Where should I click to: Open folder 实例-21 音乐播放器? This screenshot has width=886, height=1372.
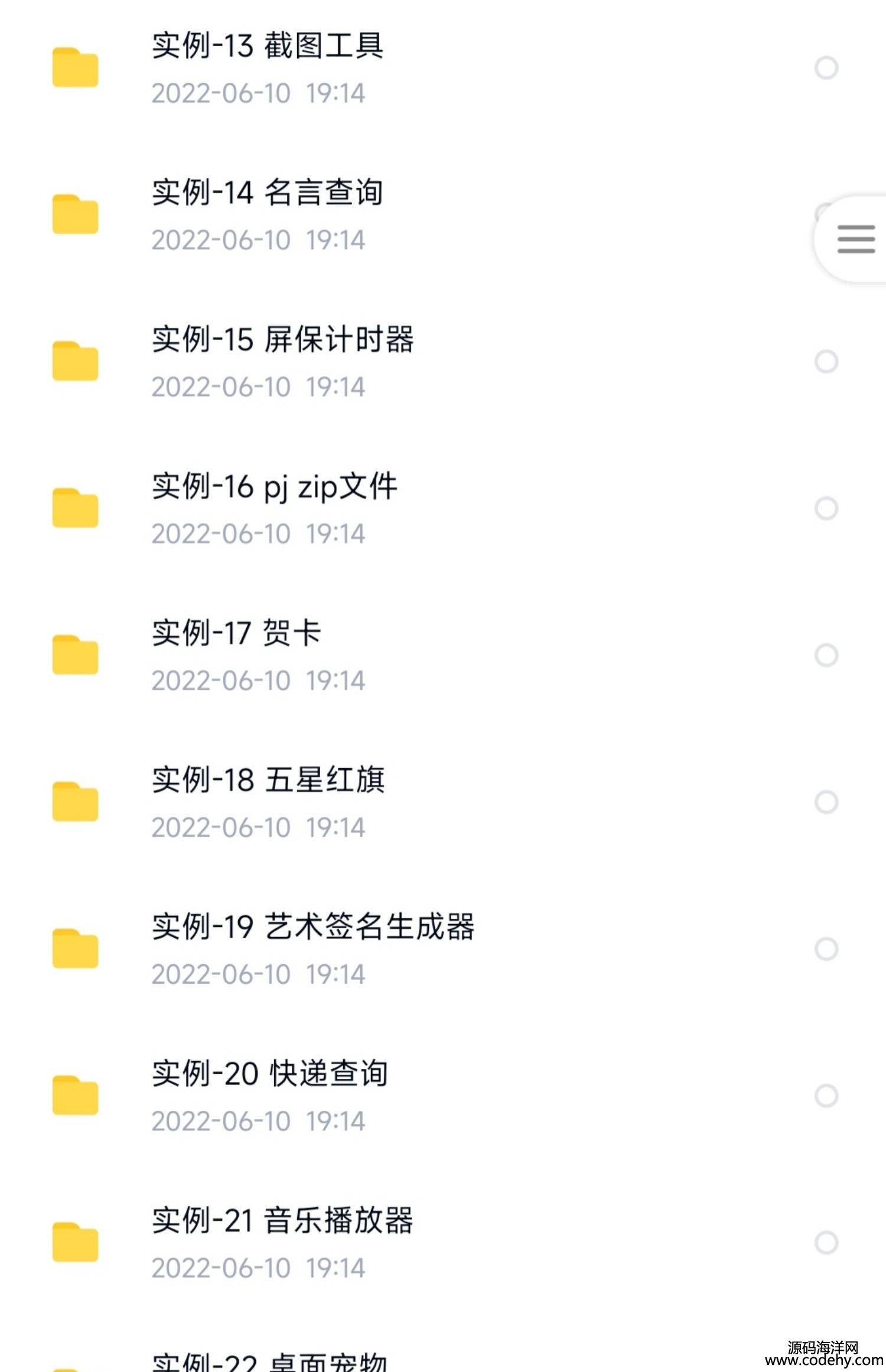pos(282,1221)
